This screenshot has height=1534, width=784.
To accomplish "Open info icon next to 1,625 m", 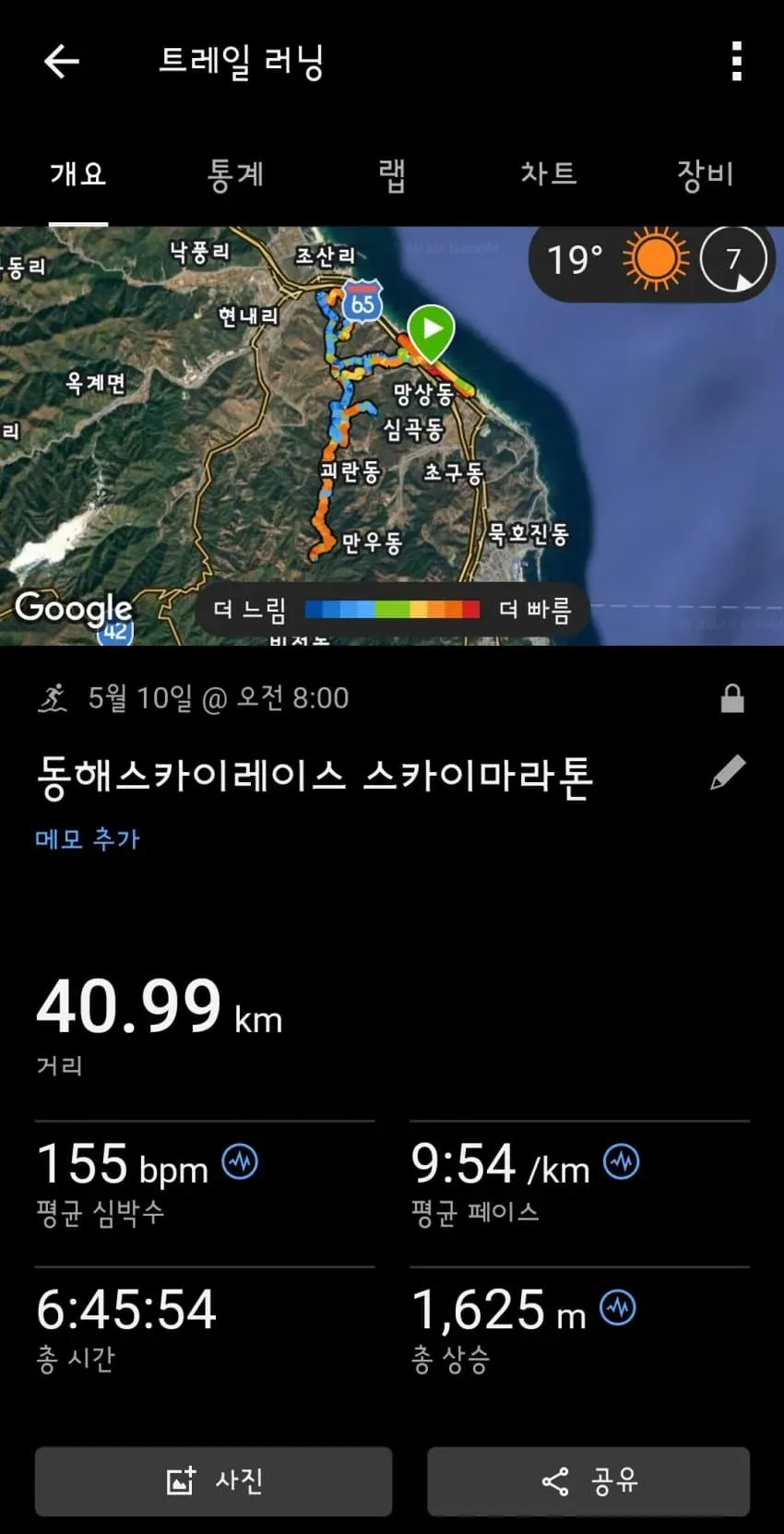I will coord(618,1308).
